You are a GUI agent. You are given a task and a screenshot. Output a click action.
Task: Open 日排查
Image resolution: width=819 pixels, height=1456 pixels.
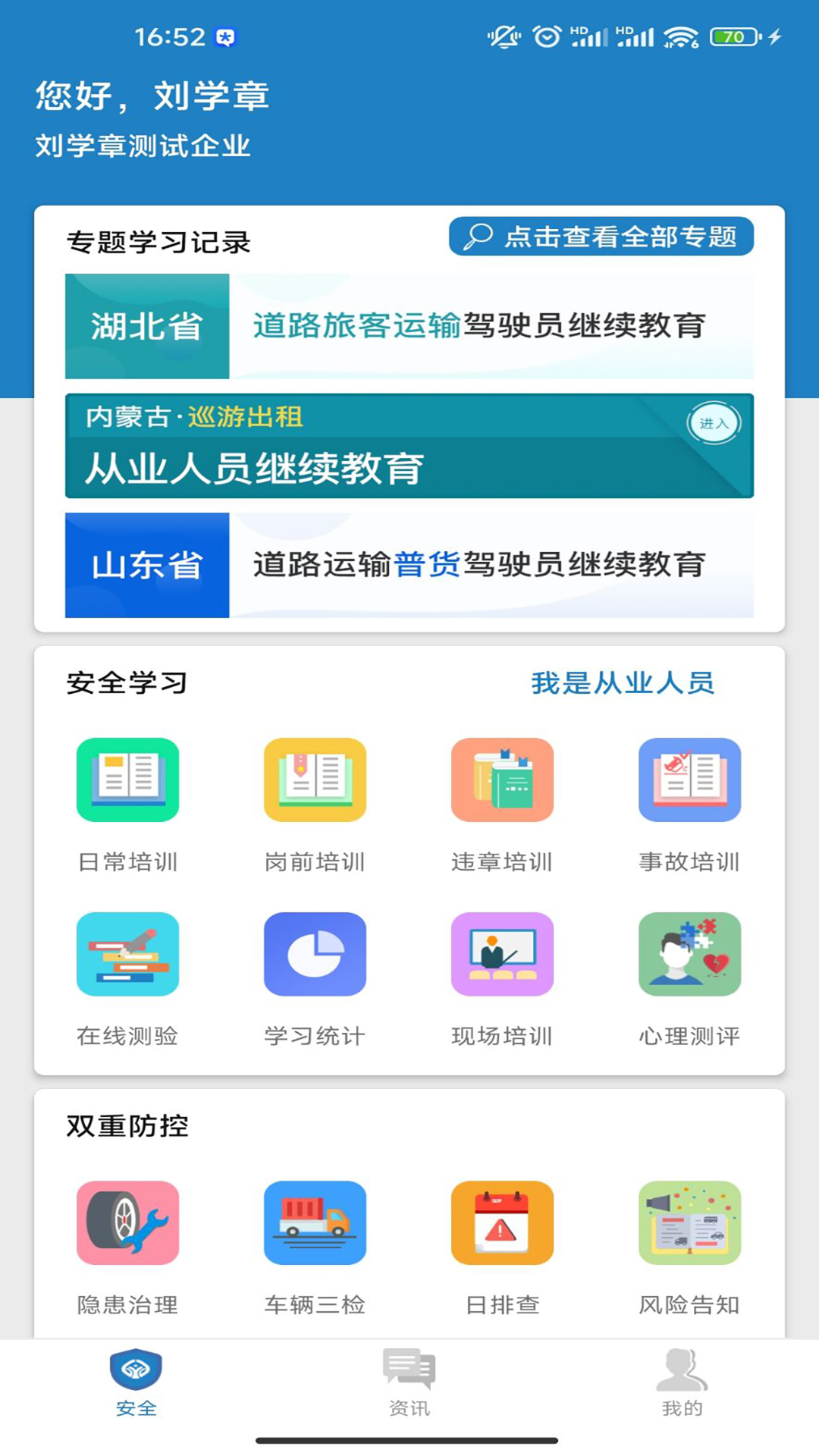pos(502,1248)
